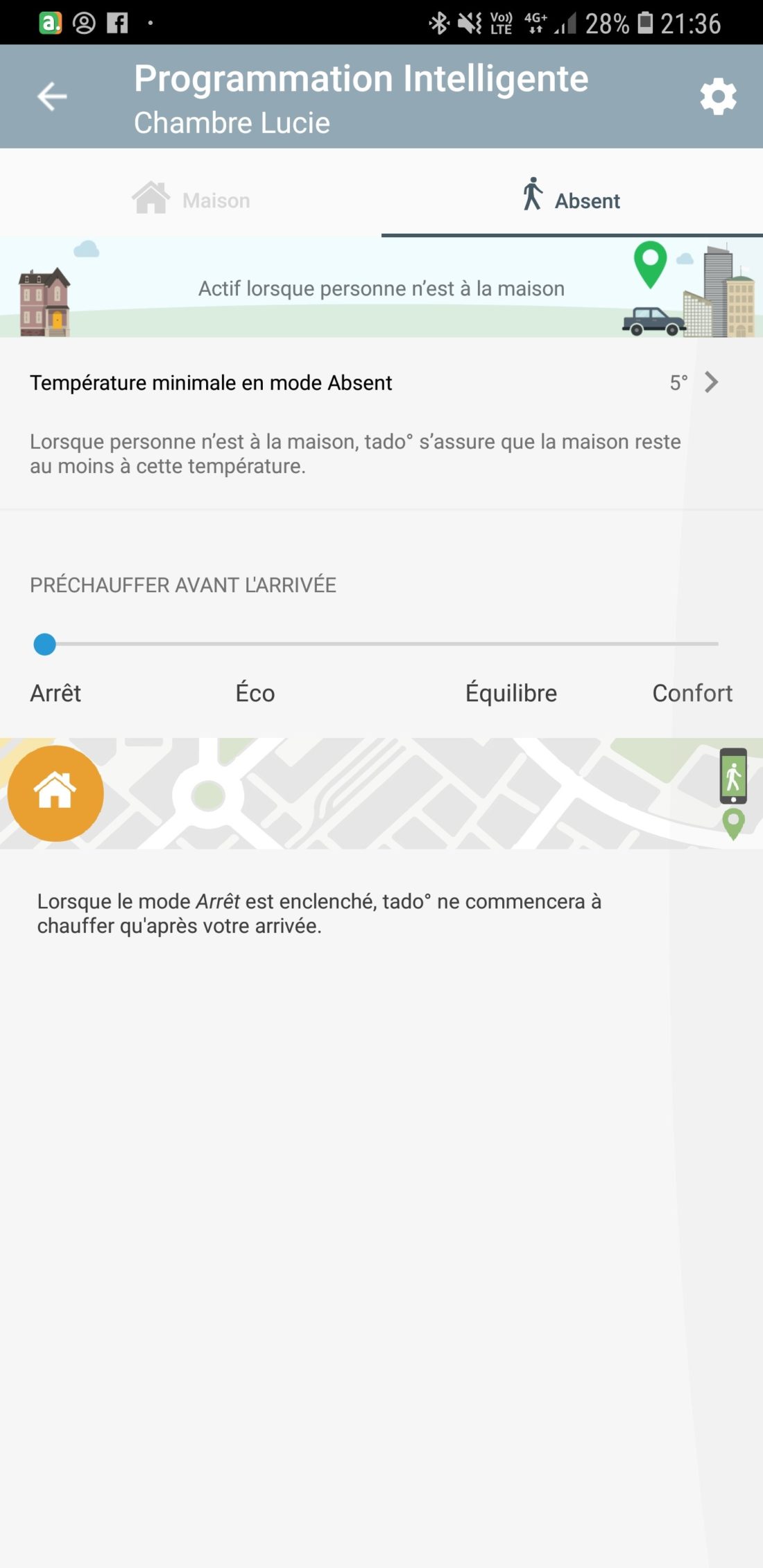Viewport: 763px width, 1568px height.
Task: Set preheat slider to Confort
Action: (692, 692)
